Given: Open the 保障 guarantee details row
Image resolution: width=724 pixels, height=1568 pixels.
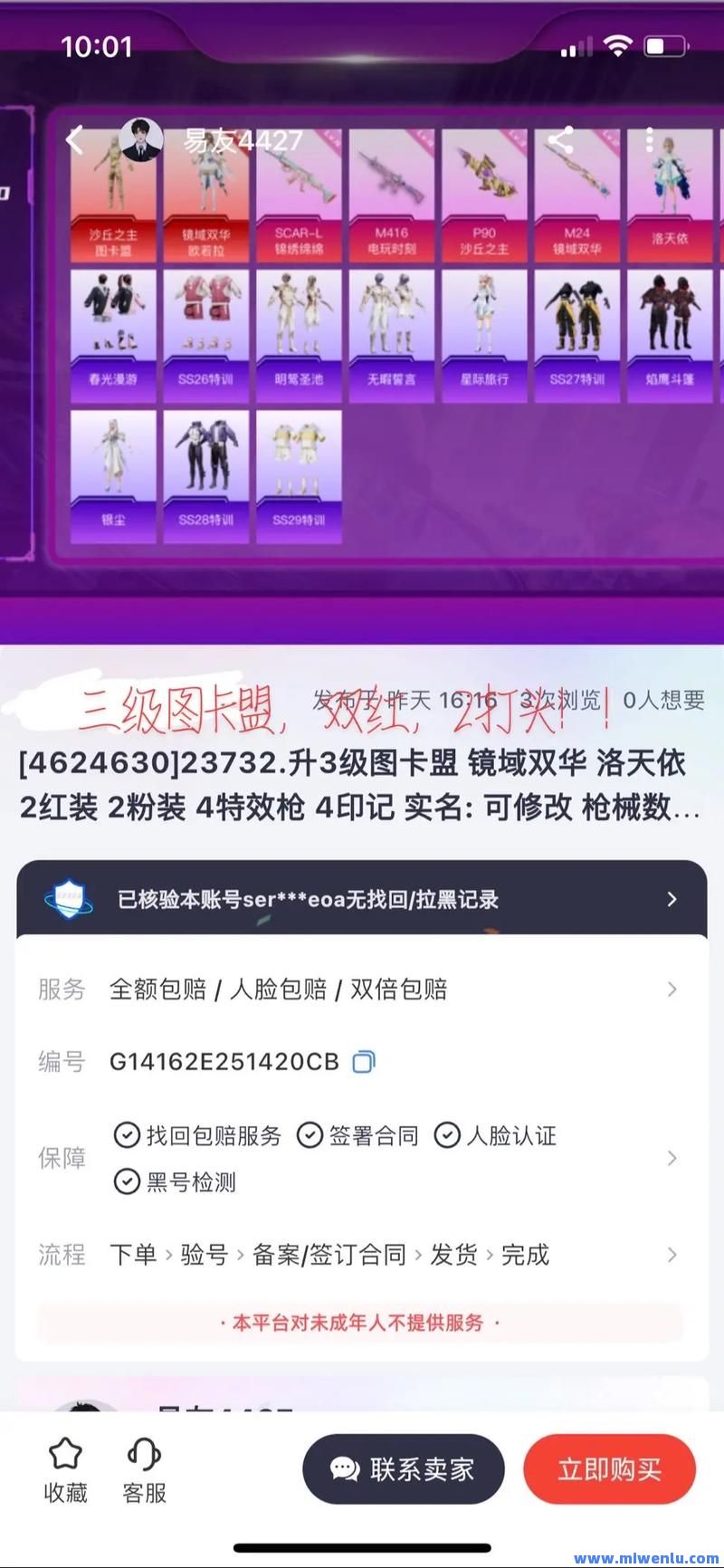Looking at the screenshot, I should tap(362, 1158).
